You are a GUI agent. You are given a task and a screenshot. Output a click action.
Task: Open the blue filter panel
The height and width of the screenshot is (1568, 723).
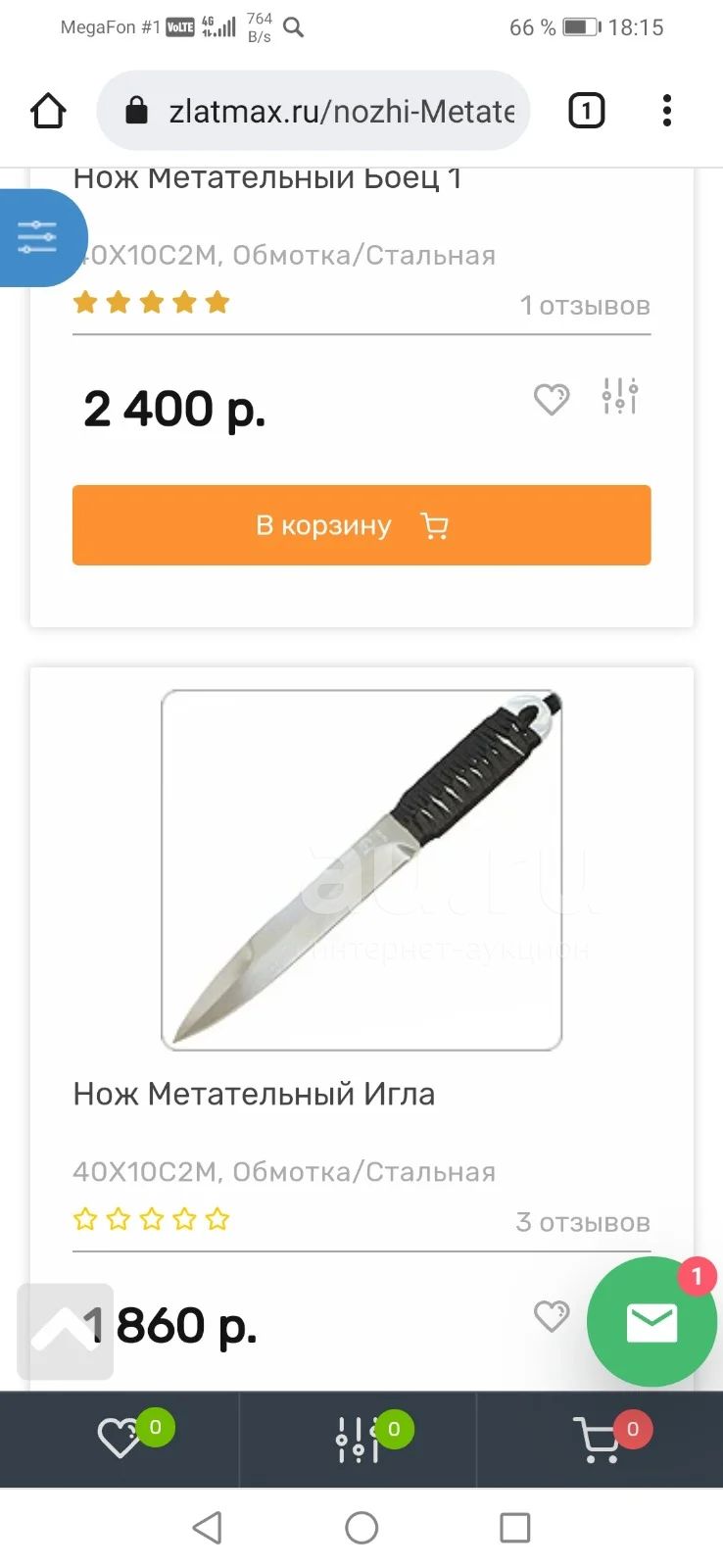tap(39, 237)
